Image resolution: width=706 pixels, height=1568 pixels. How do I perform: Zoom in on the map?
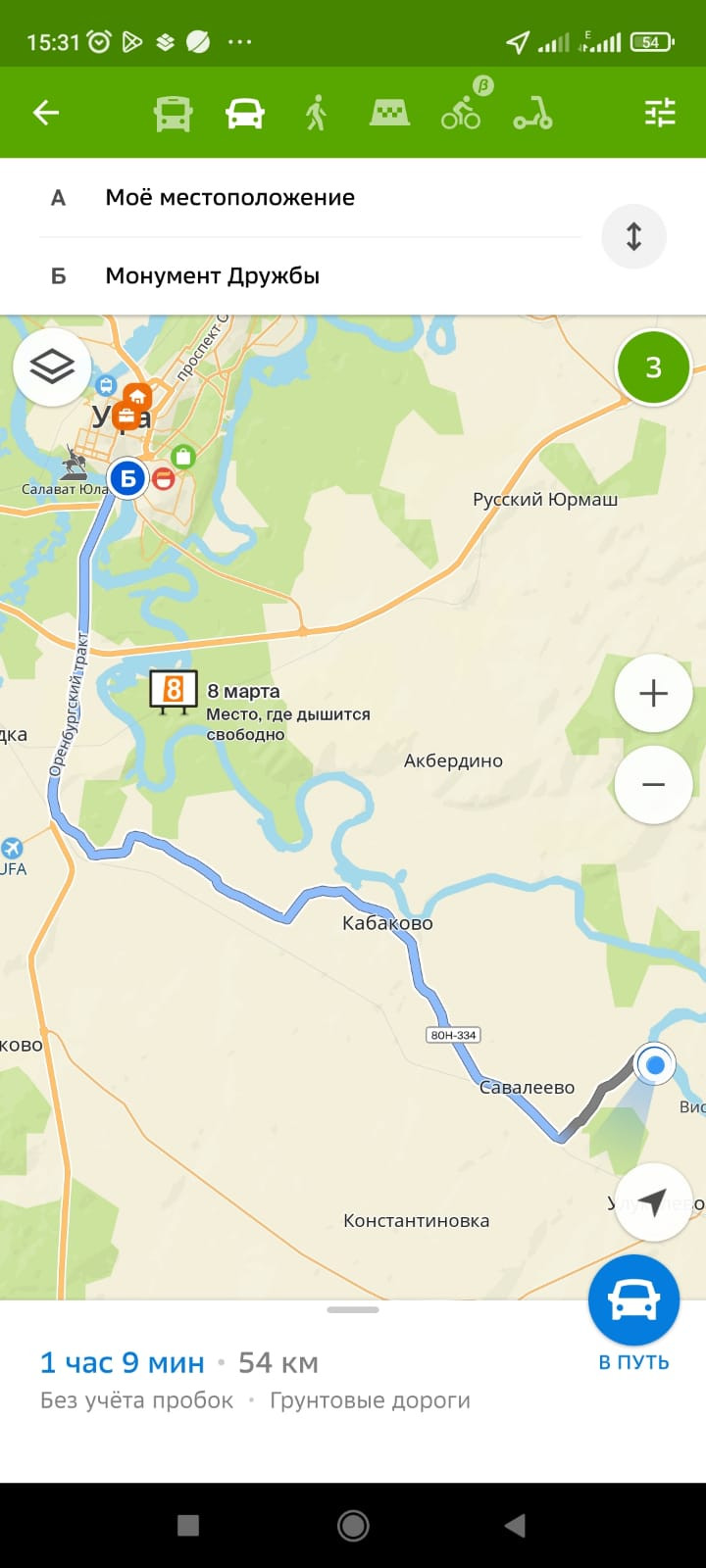point(653,693)
